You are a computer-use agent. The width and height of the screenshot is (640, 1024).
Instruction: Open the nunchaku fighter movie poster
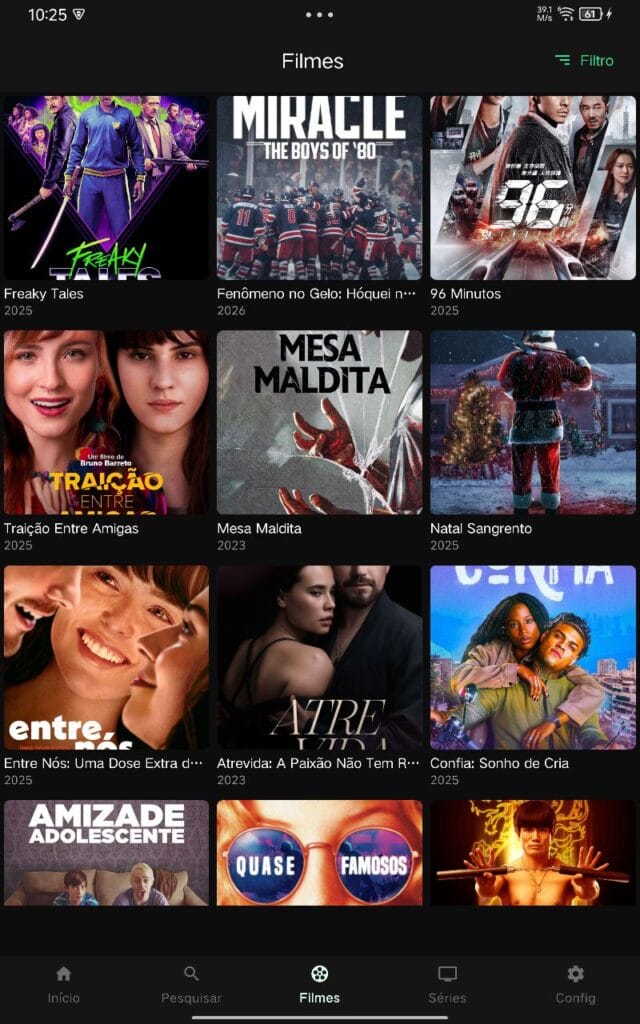click(x=532, y=852)
